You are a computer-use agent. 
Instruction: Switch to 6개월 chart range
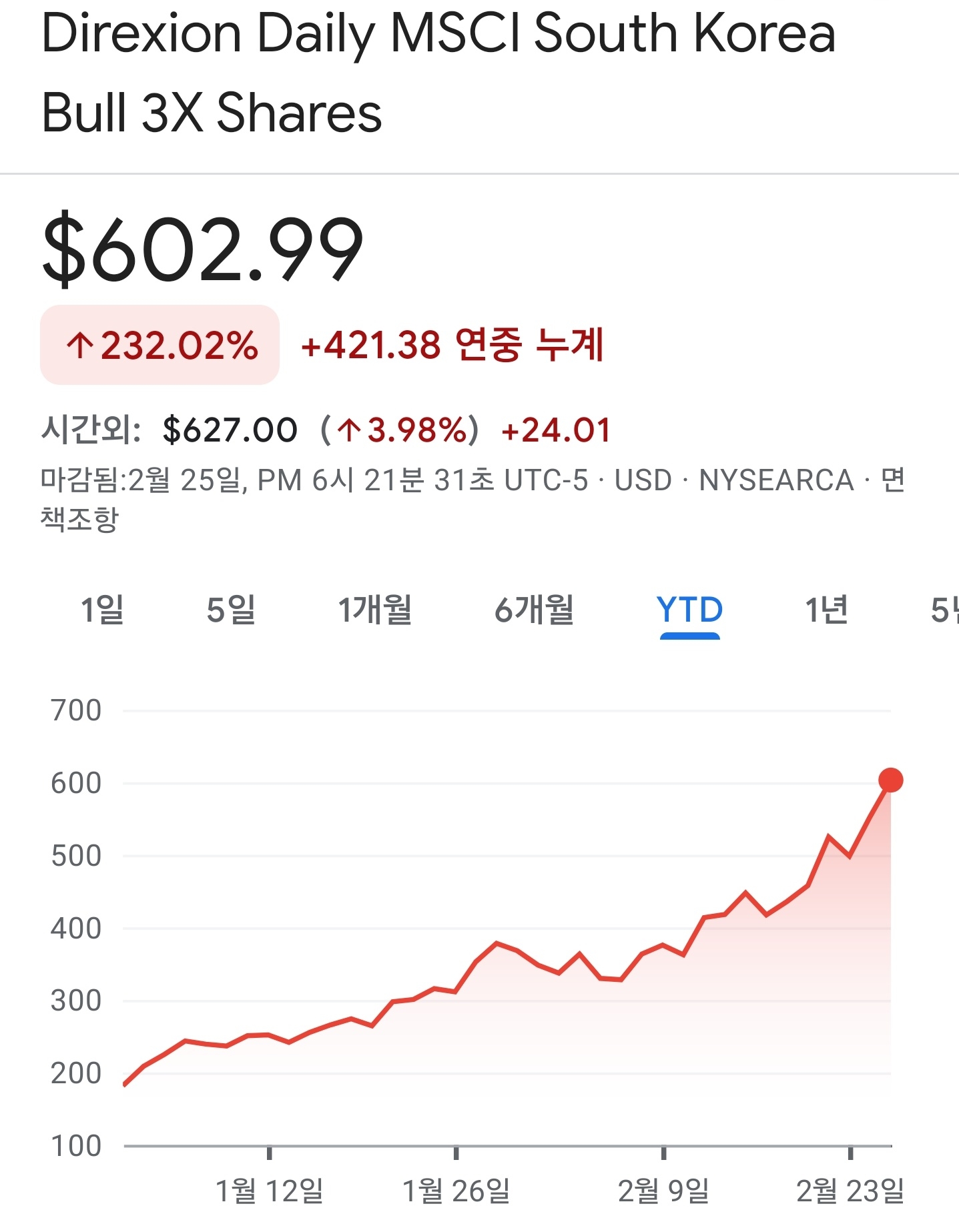[x=534, y=610]
